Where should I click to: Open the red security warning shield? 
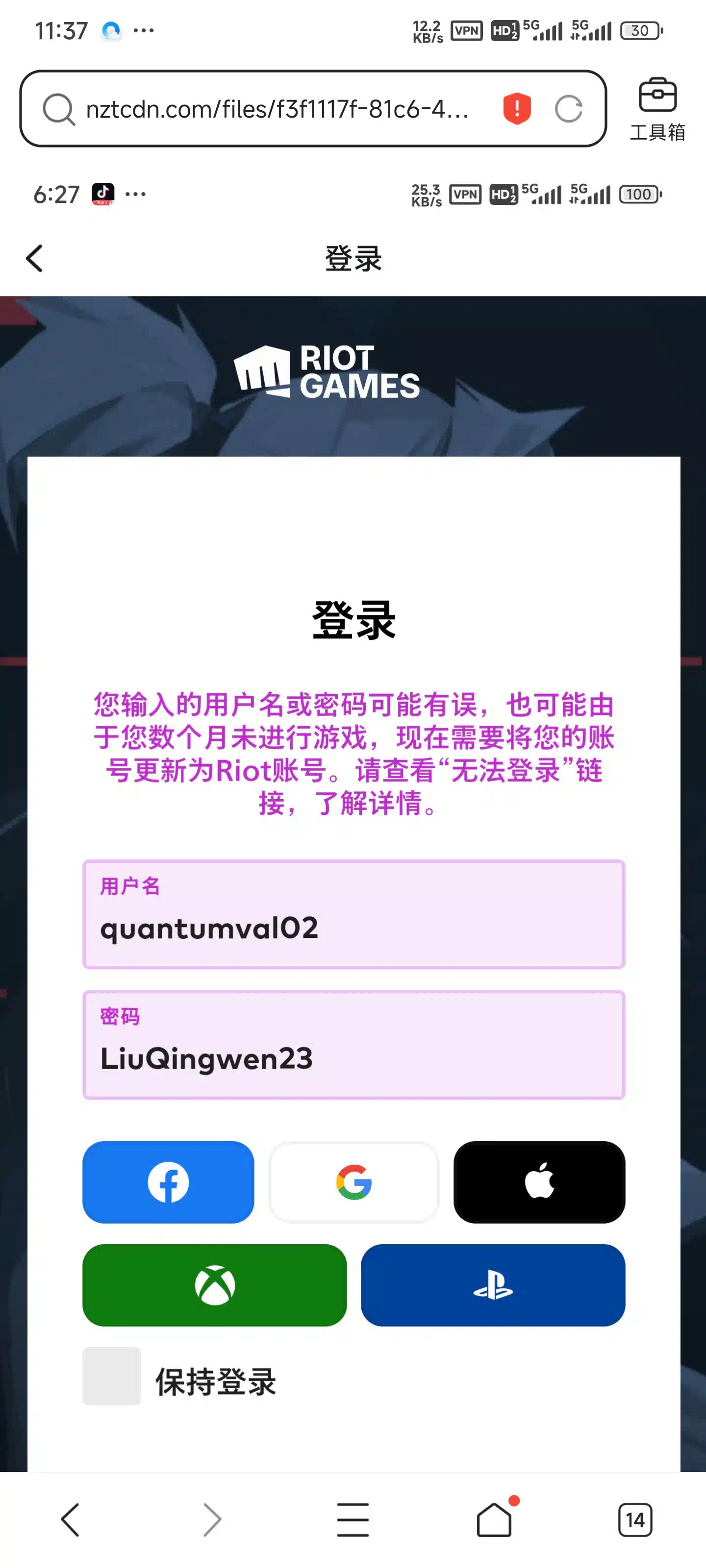pos(517,109)
